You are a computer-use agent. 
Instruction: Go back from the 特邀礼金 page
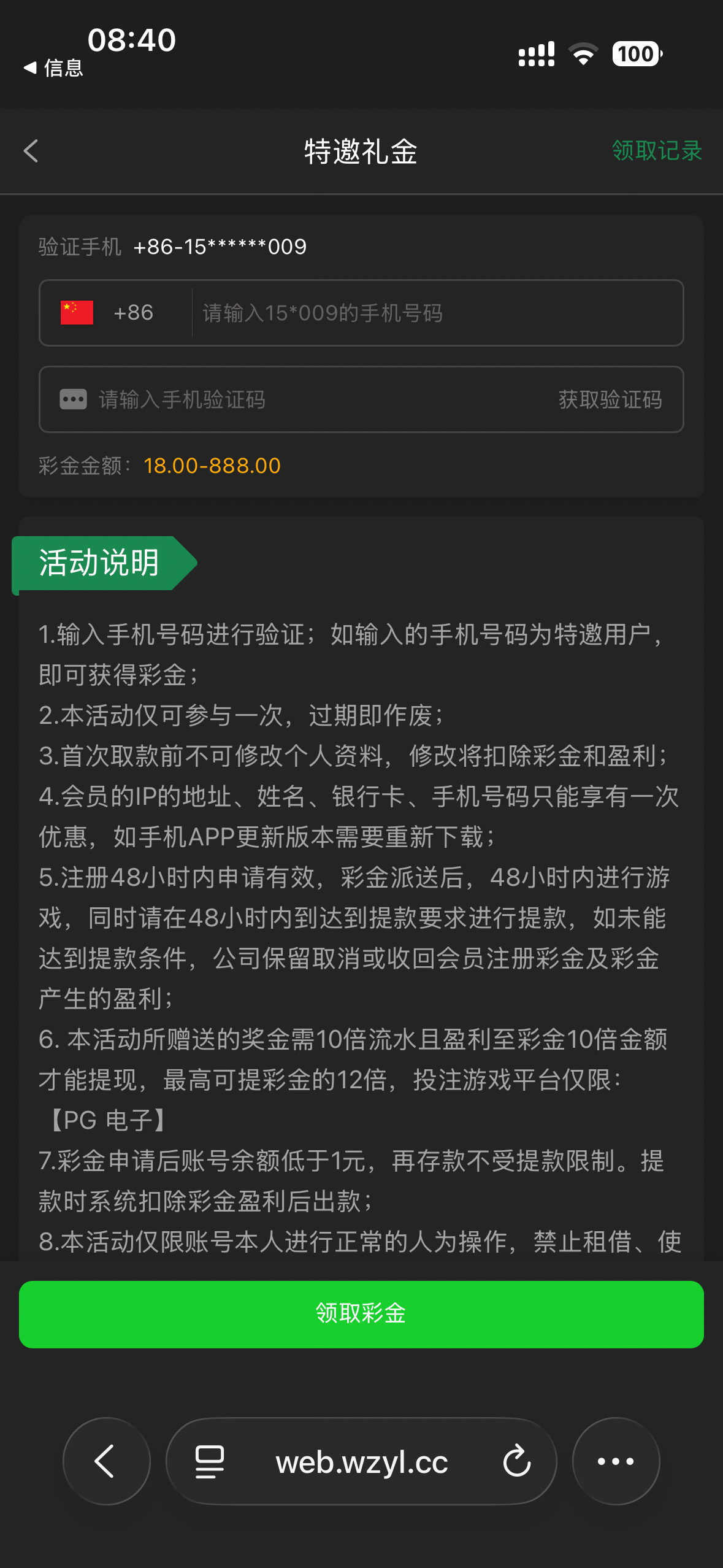(x=31, y=151)
